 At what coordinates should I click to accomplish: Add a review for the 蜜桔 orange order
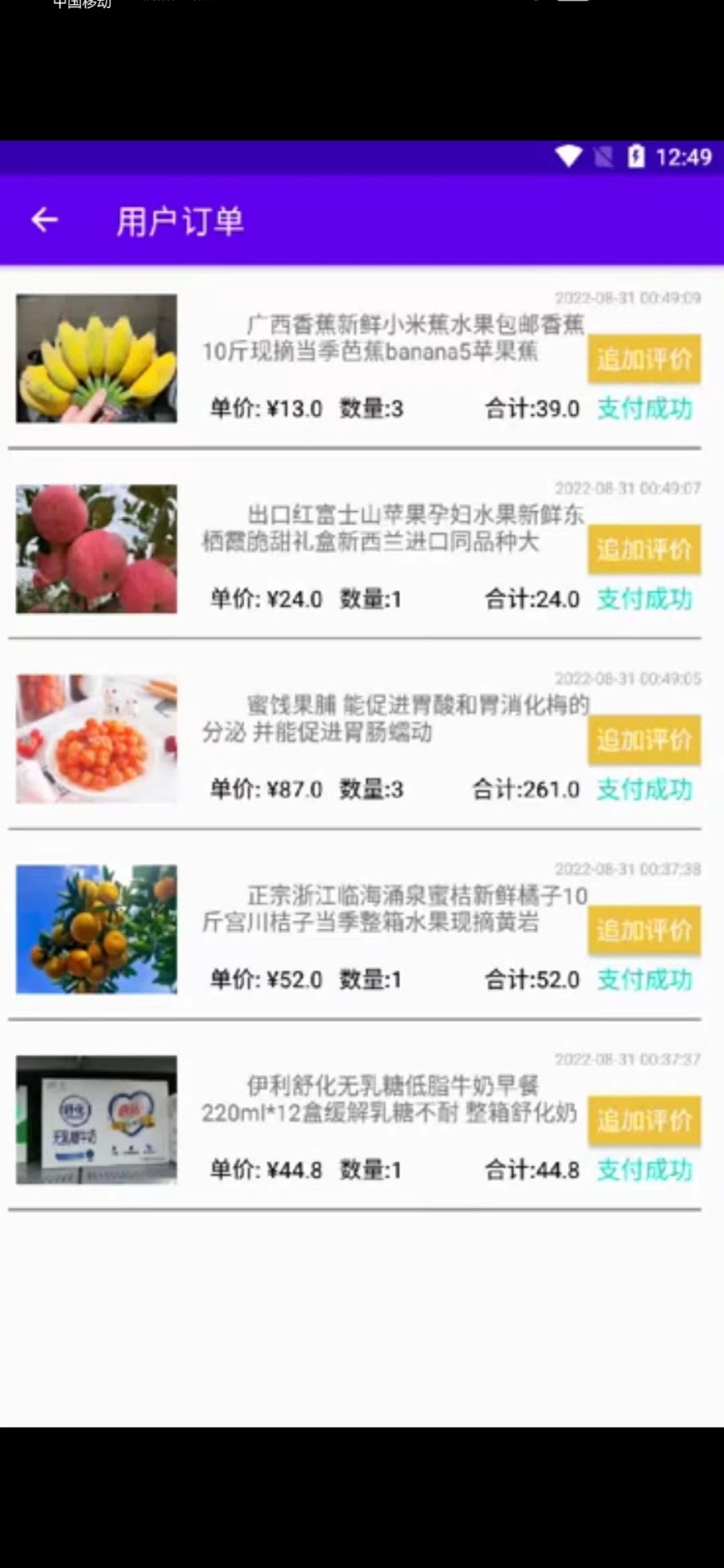pyautogui.click(x=644, y=930)
